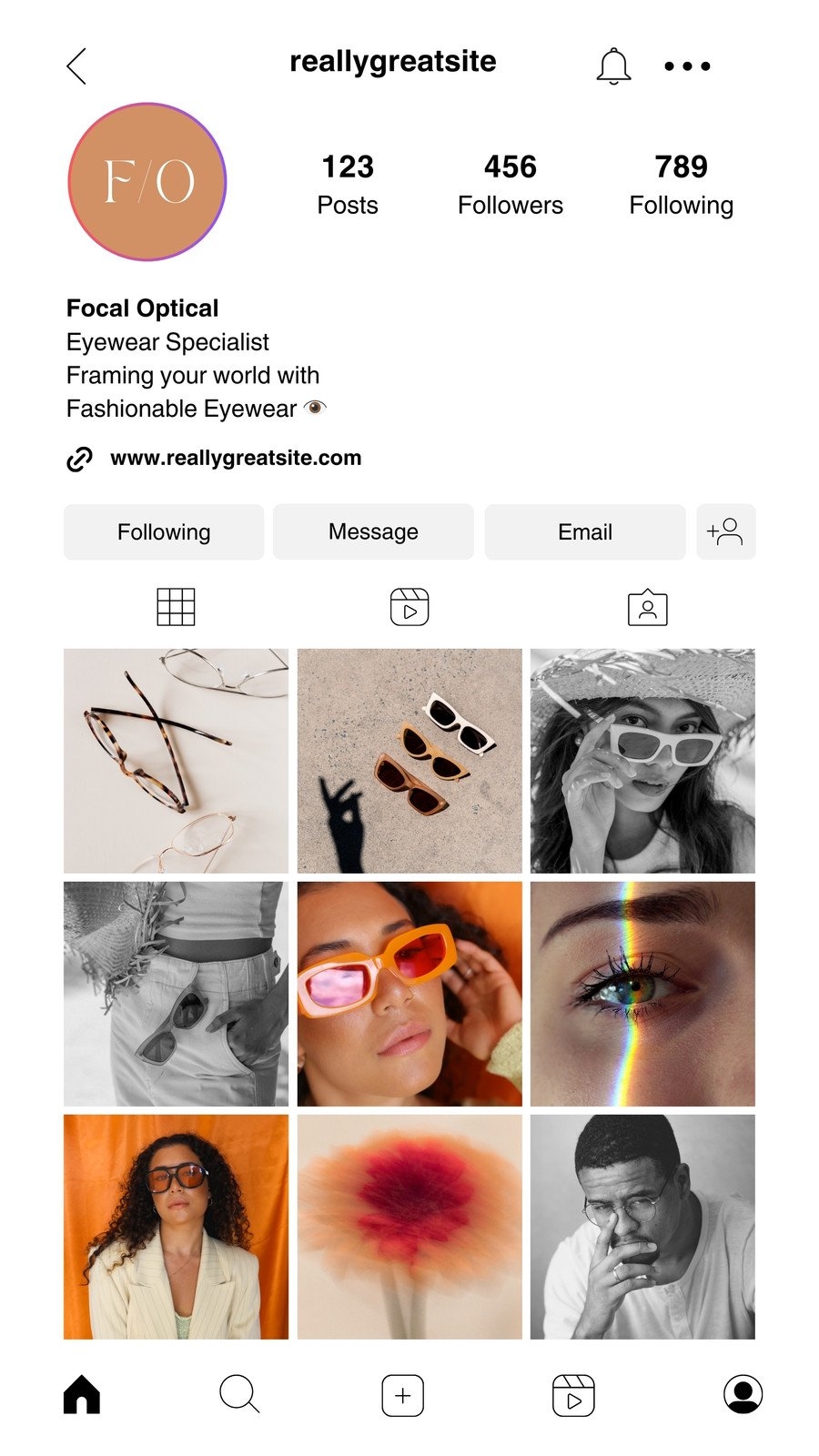
Task: Tap the Email button
Action: 584,532
